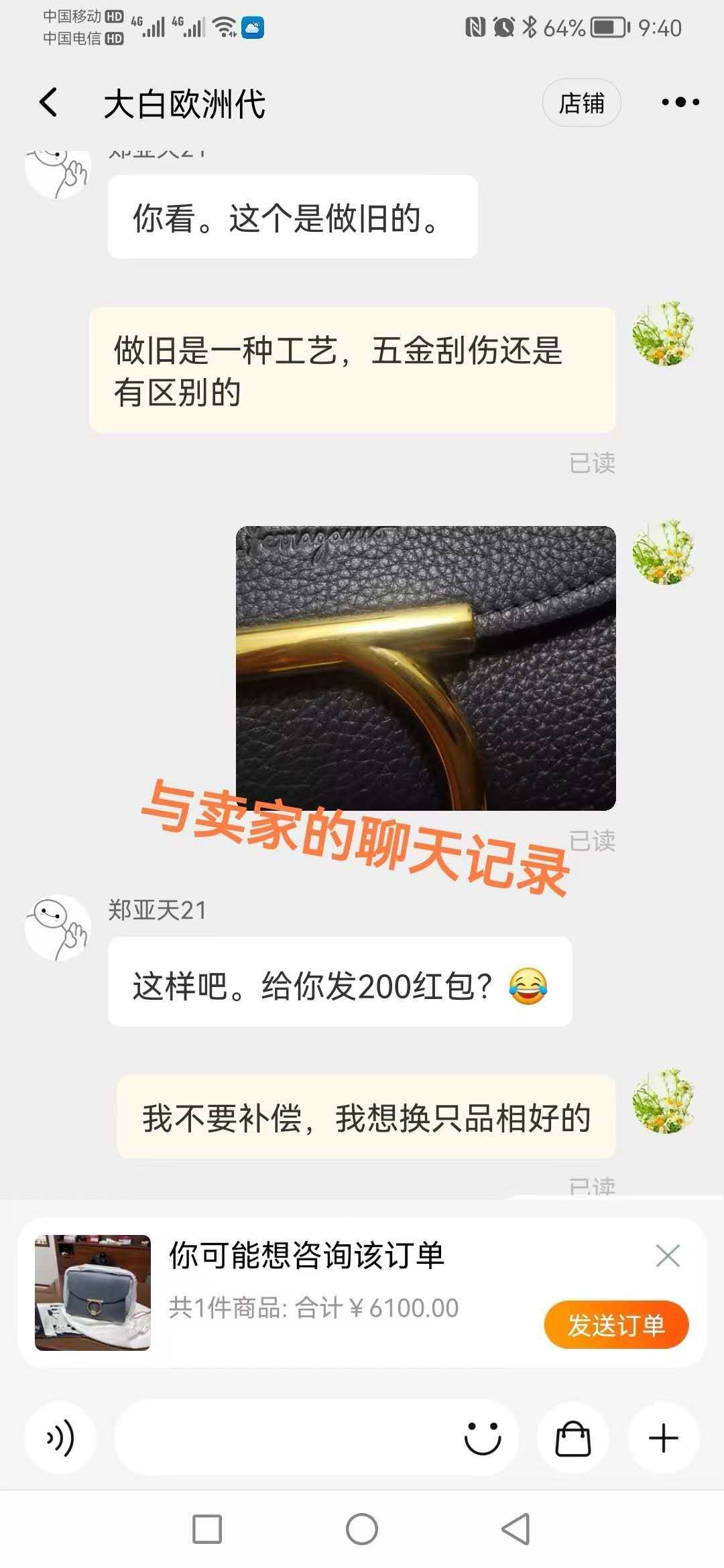Switch to voice message input
Screen dimensions: 724x1568
click(x=60, y=1438)
